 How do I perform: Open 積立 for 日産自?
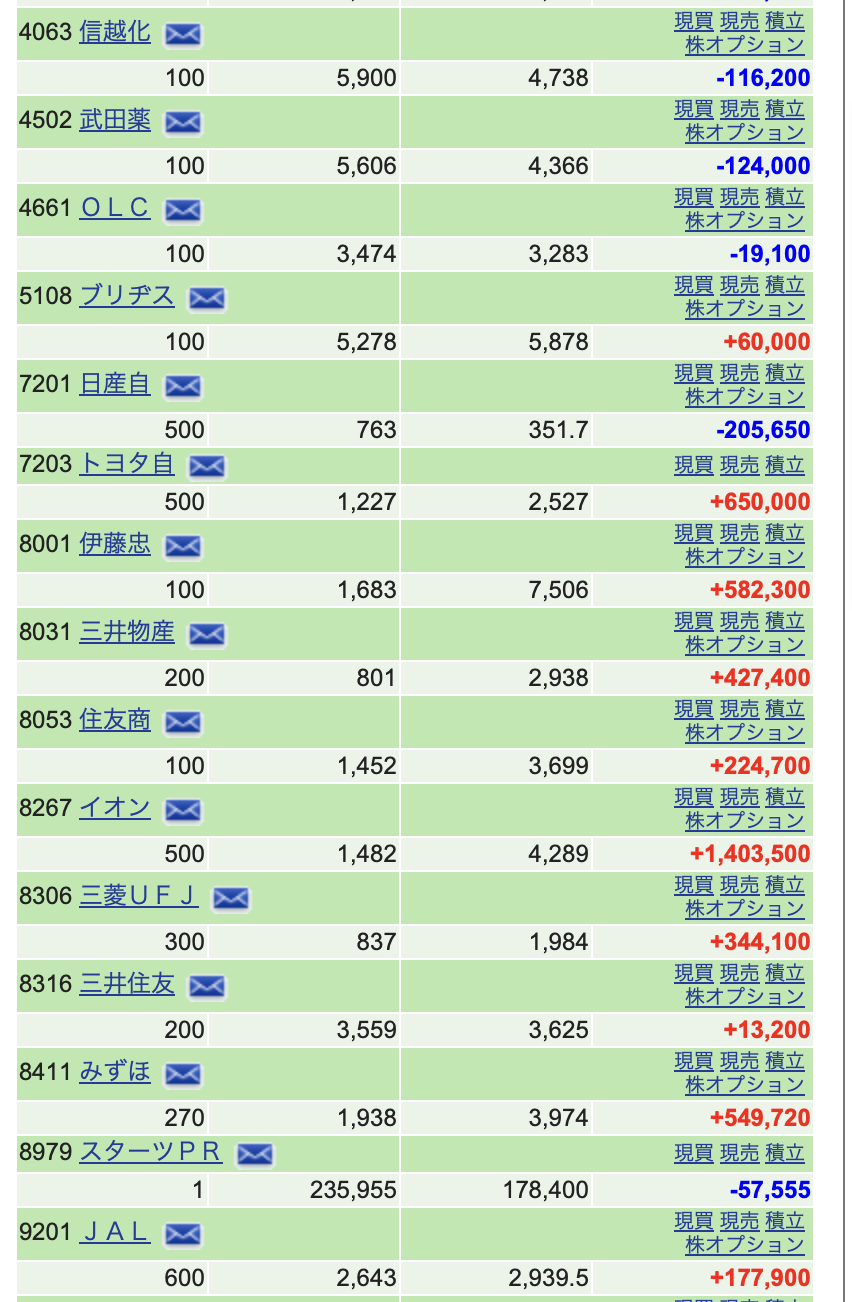785,373
